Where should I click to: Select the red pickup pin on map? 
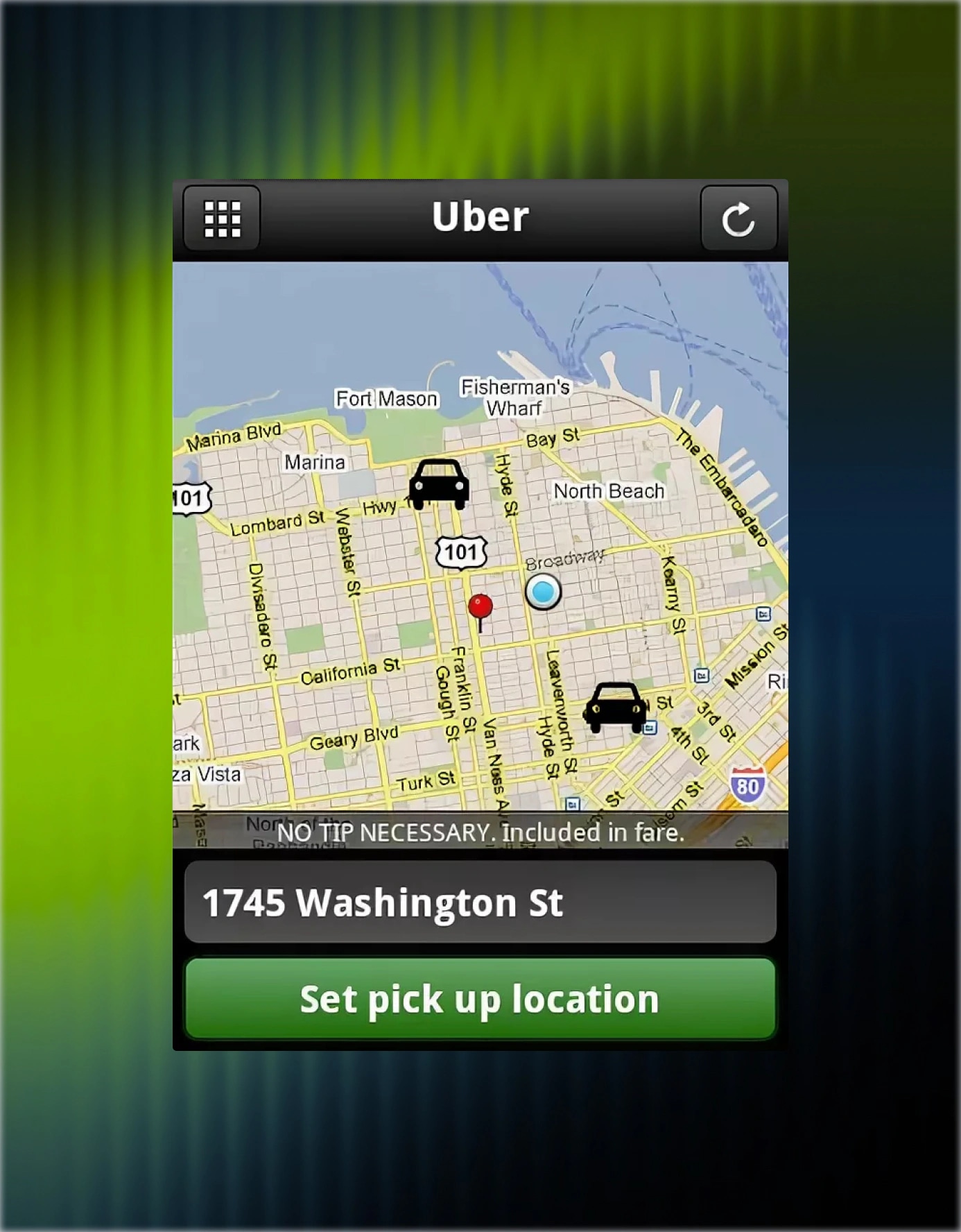point(480,607)
